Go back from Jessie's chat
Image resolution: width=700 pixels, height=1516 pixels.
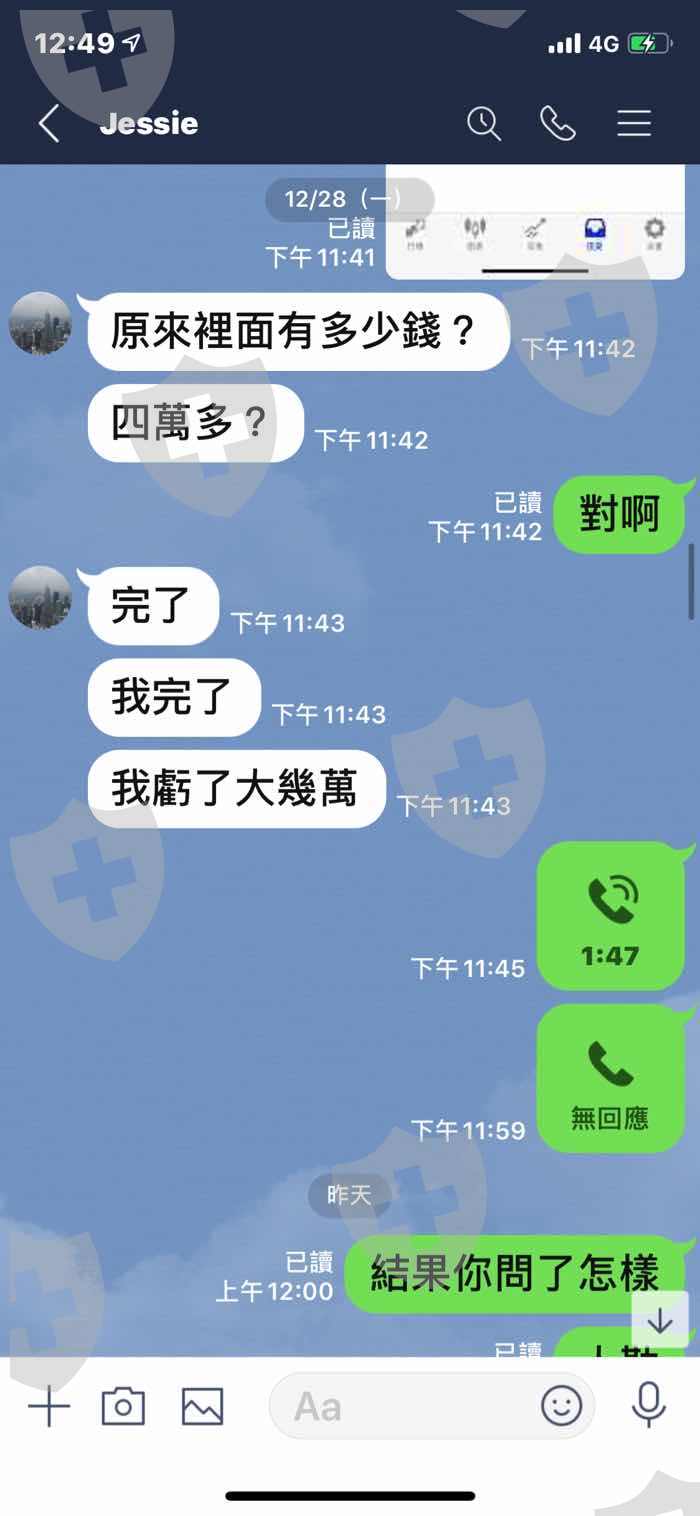coord(49,124)
